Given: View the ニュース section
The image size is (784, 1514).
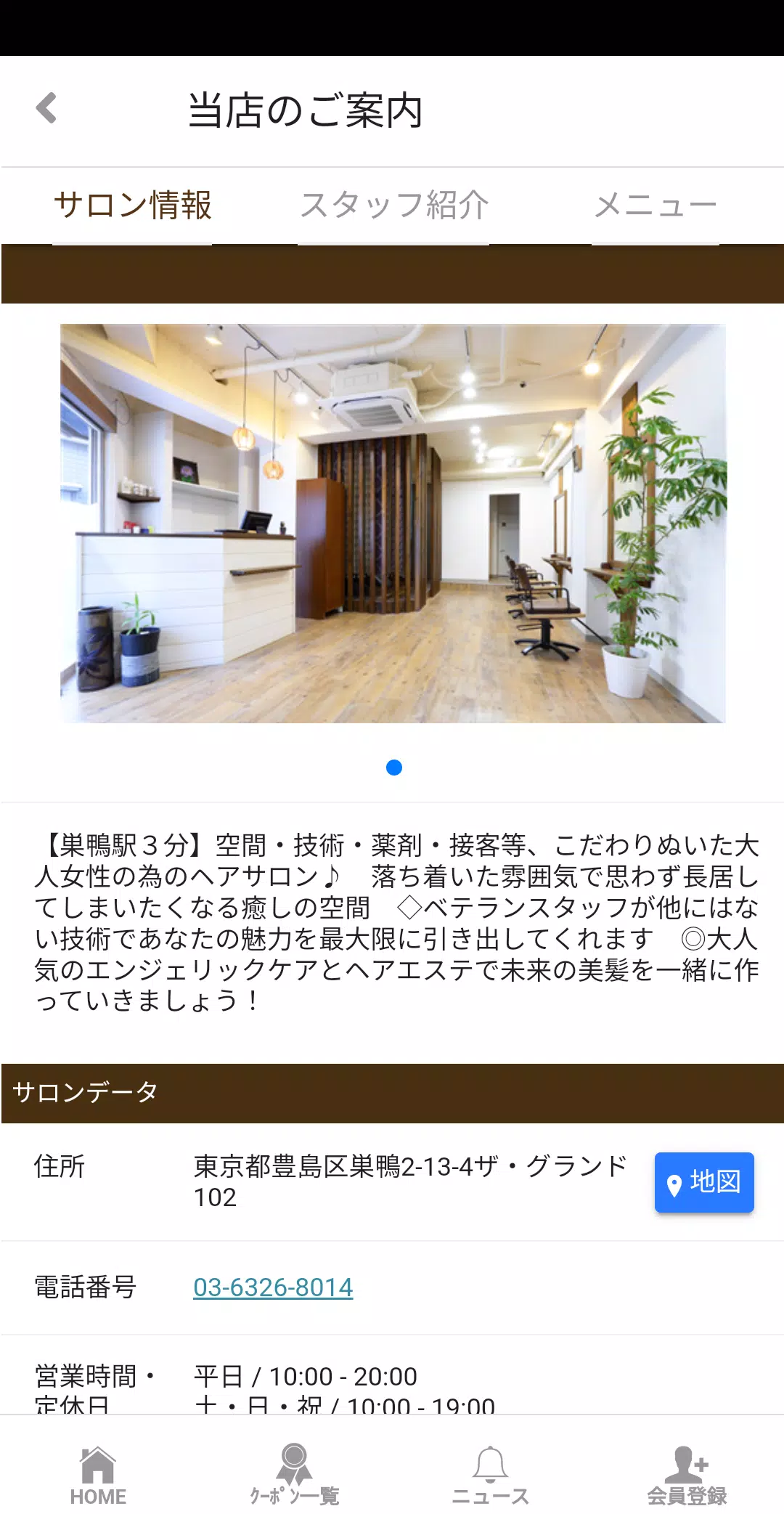Looking at the screenshot, I should click(490, 1476).
